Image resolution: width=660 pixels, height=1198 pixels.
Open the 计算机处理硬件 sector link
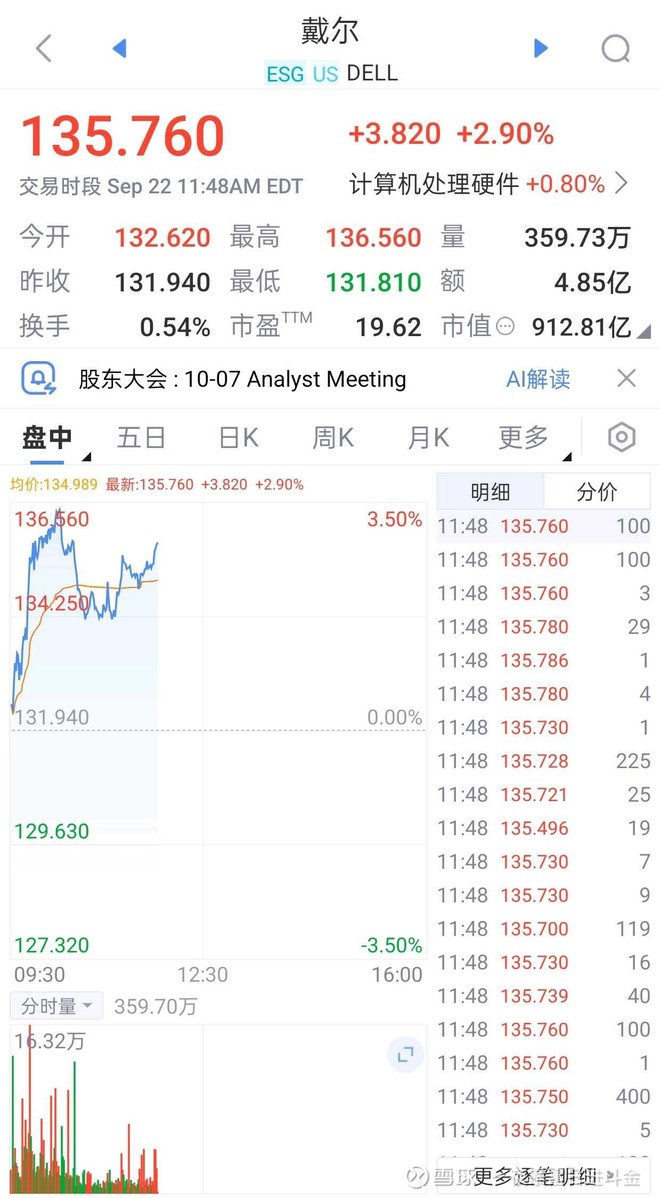pos(488,184)
